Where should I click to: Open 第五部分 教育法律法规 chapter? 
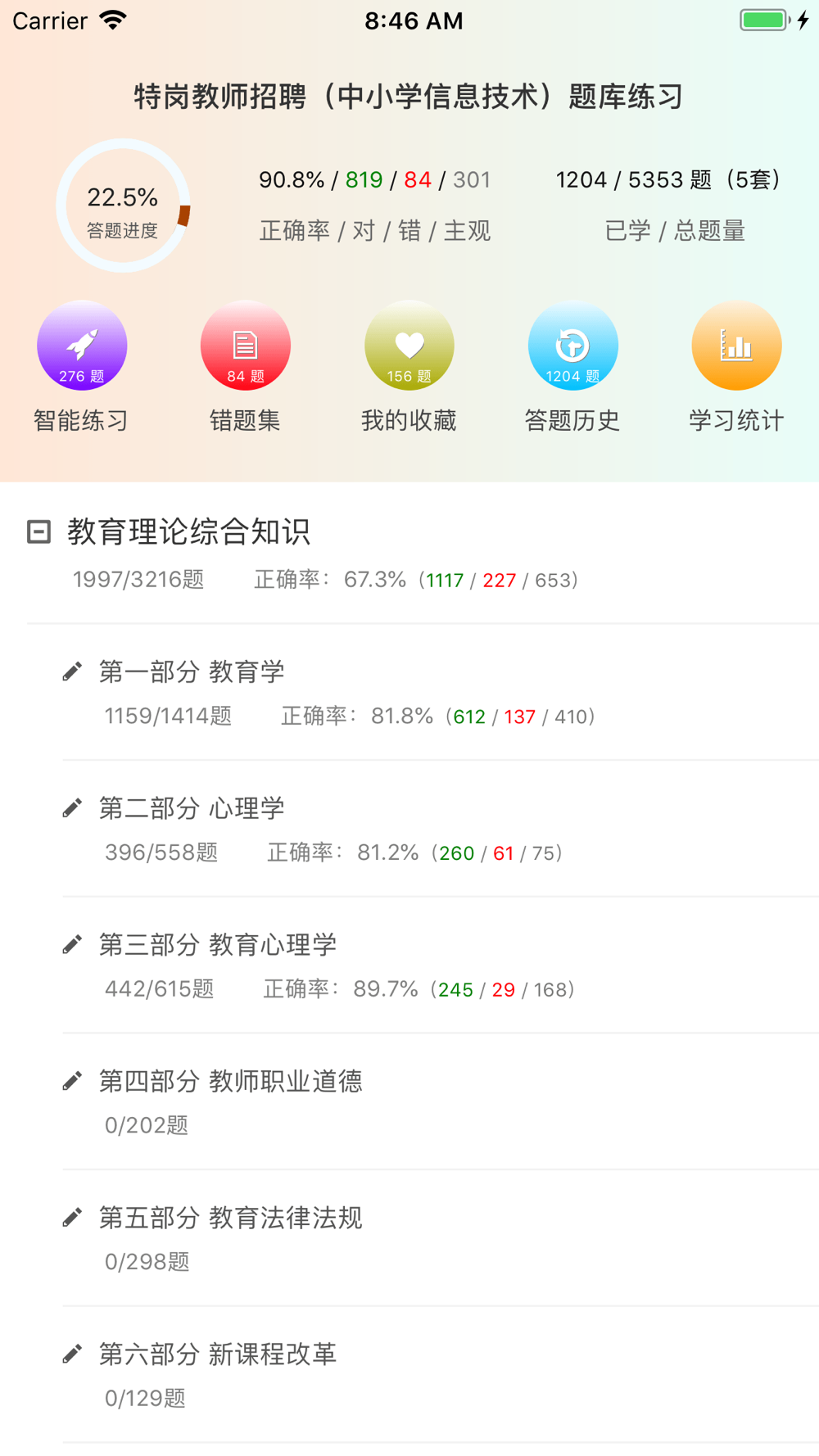(x=230, y=1219)
